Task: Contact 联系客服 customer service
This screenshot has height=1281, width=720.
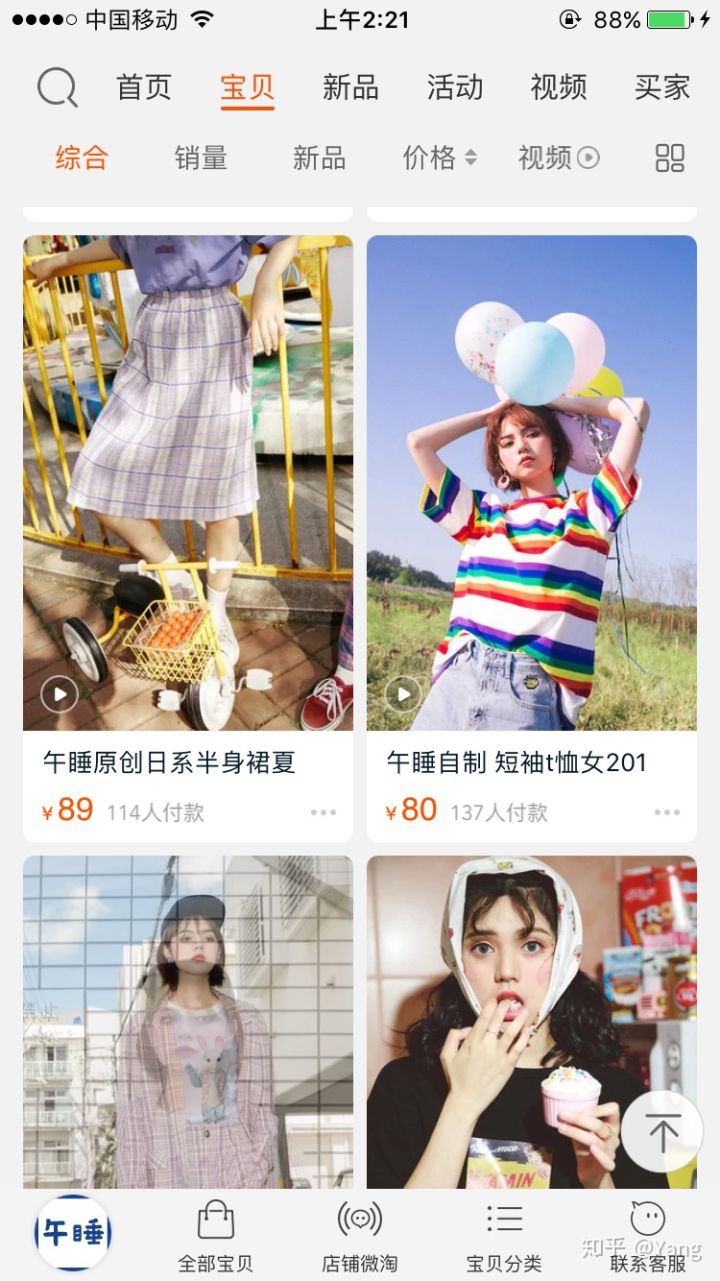Action: click(x=648, y=1236)
